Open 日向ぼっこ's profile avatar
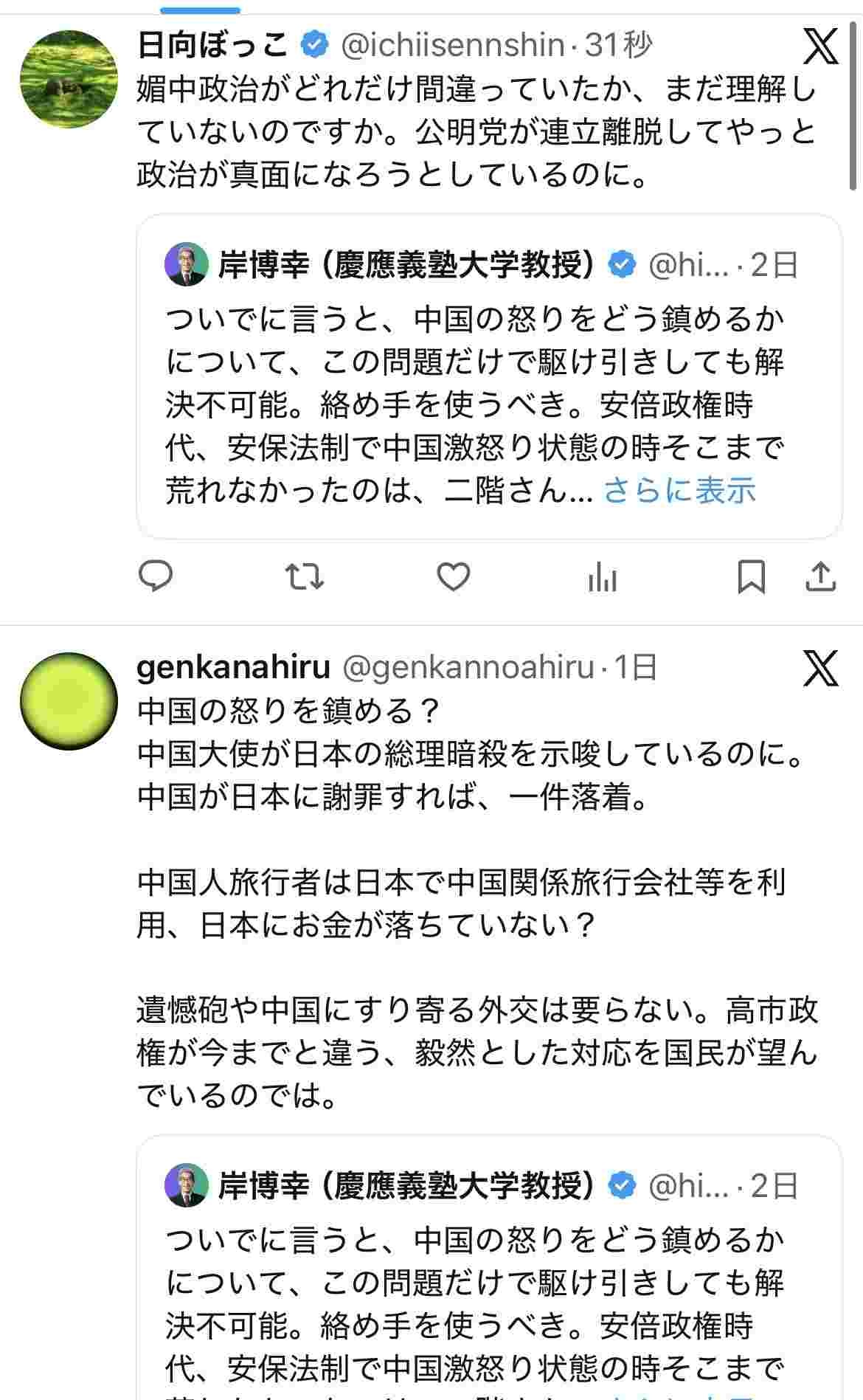The height and width of the screenshot is (1400, 863). pos(69,79)
